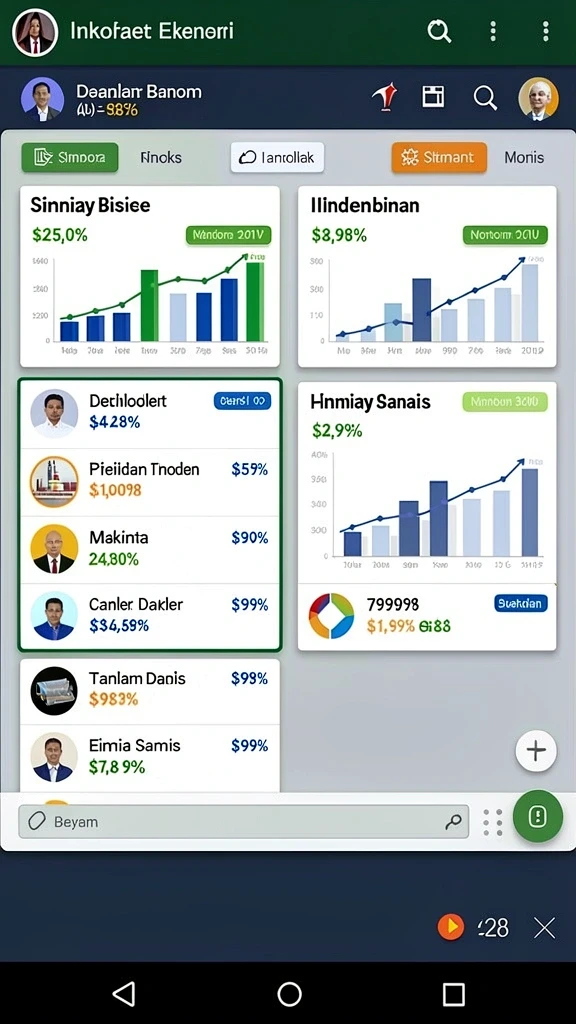Open the Hnmiay Sanais chart card

point(427,483)
